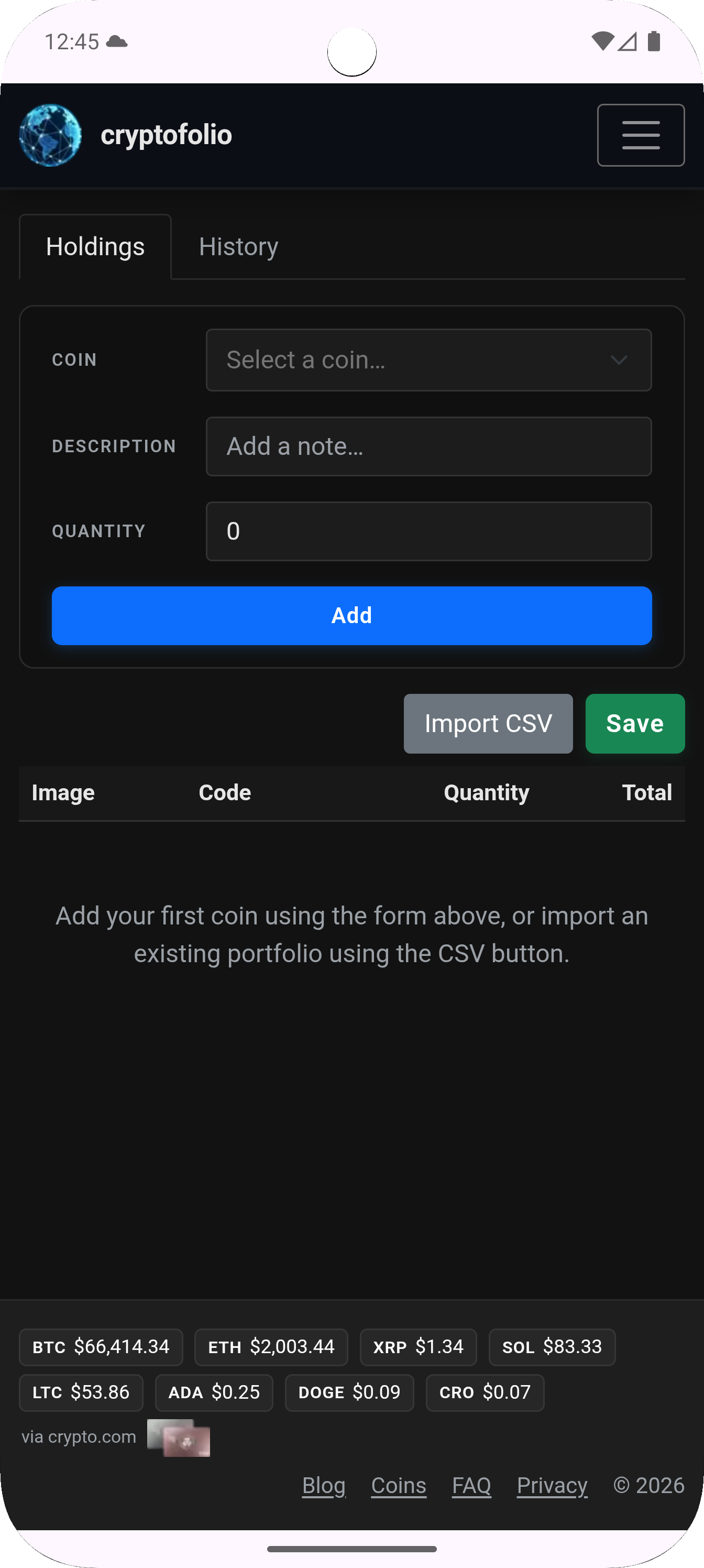Viewport: 704px width, 1568px height.
Task: Tap the SOL ticker pill
Action: 551,1347
